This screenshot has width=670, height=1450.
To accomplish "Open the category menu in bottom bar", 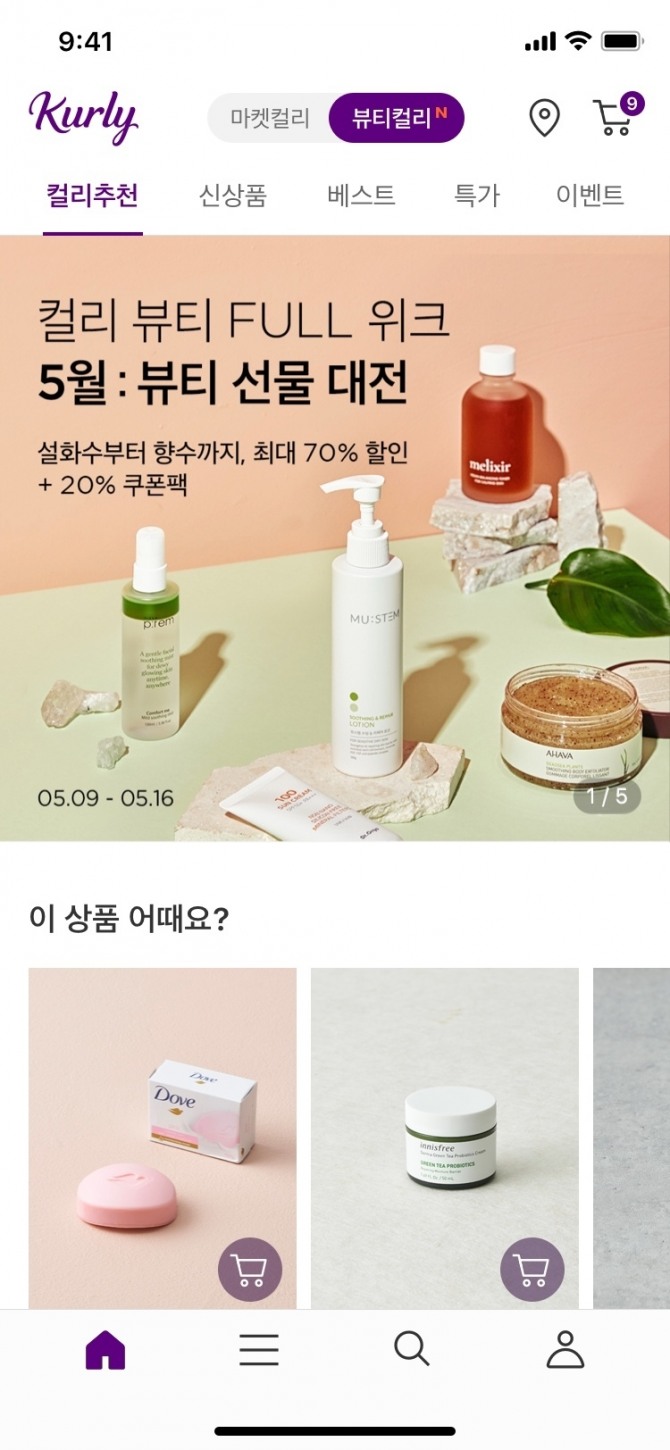I will point(259,1350).
